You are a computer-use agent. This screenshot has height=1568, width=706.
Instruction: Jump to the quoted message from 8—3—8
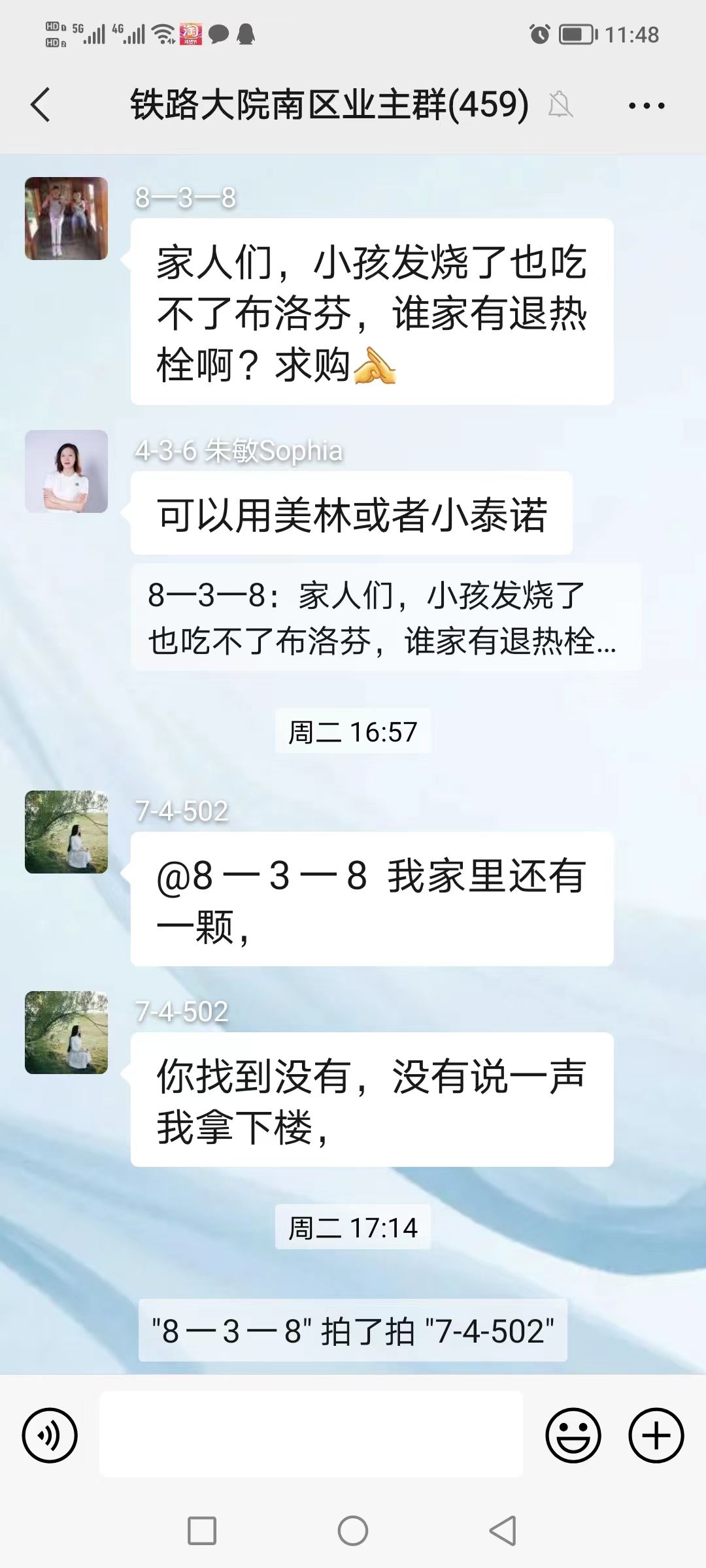click(x=386, y=617)
